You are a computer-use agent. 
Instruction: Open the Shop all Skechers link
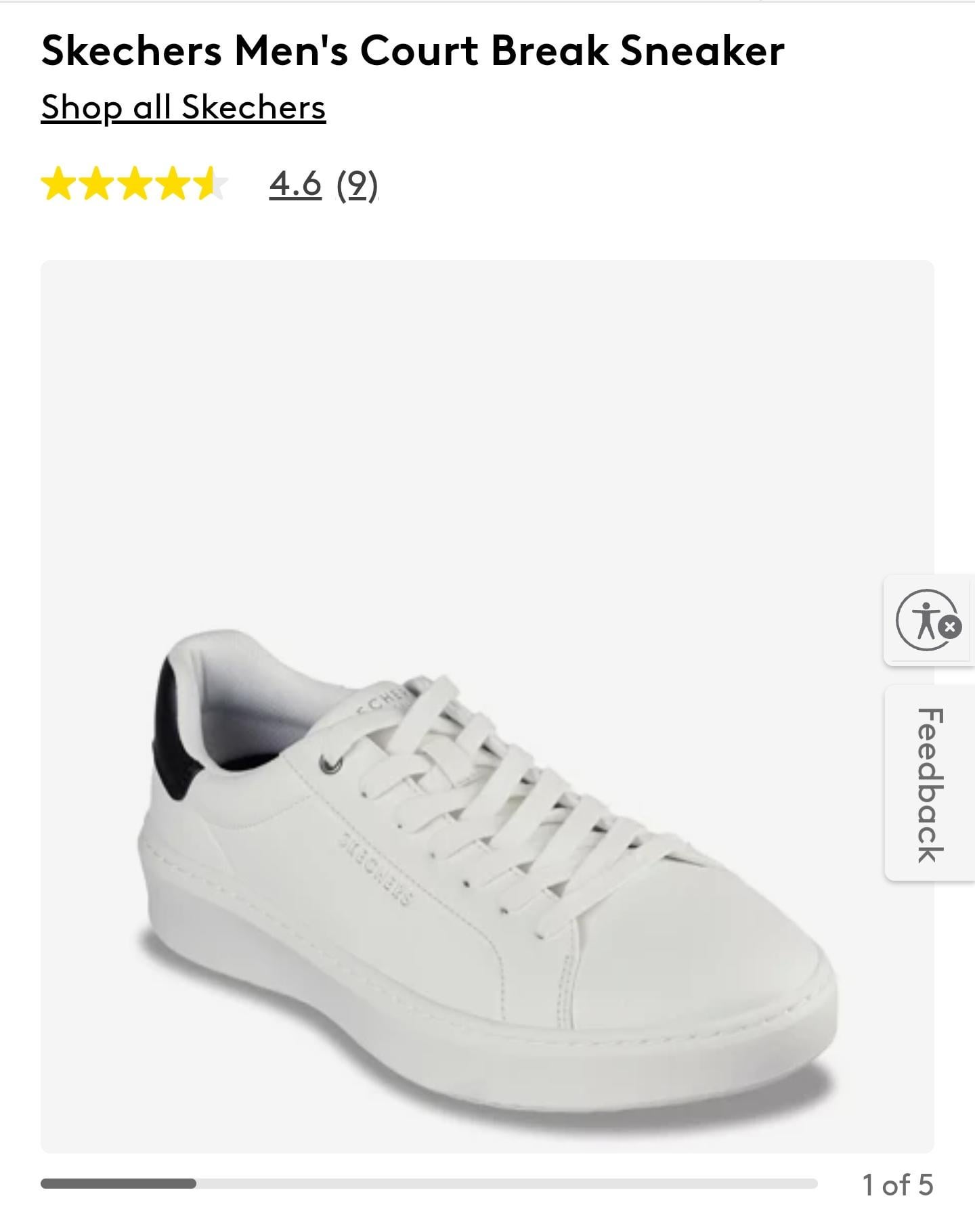point(183,107)
